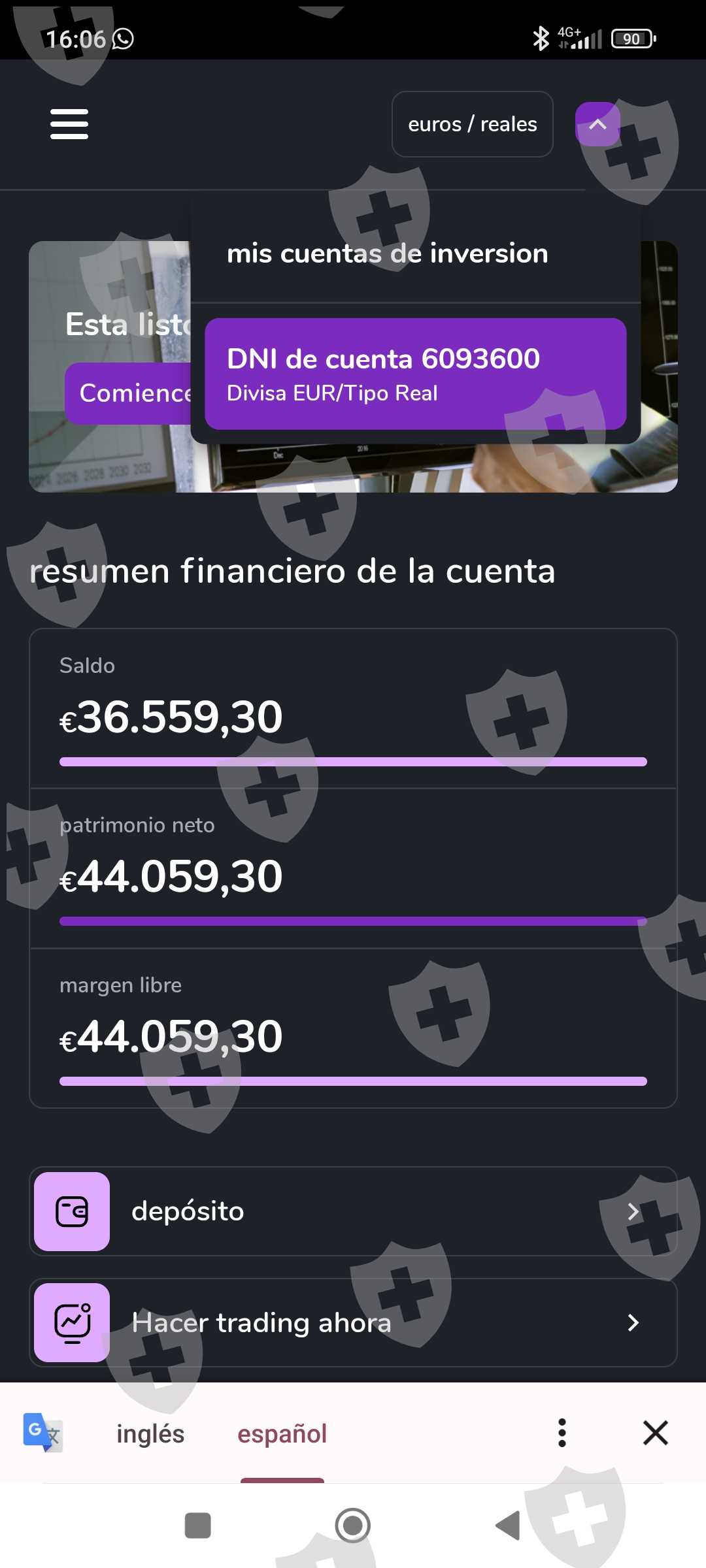
Task: Switch translation to inglés
Action: 150,1433
